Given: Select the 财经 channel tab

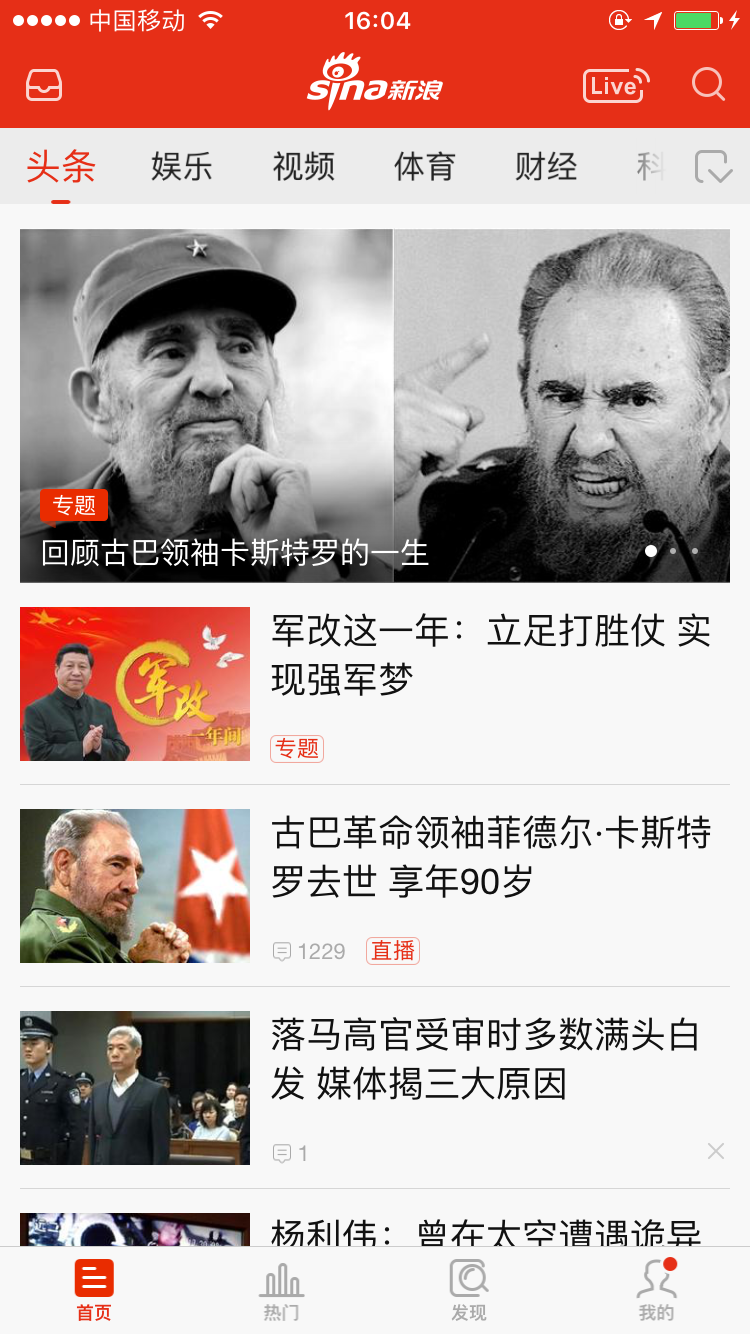Looking at the screenshot, I should coord(546,166).
